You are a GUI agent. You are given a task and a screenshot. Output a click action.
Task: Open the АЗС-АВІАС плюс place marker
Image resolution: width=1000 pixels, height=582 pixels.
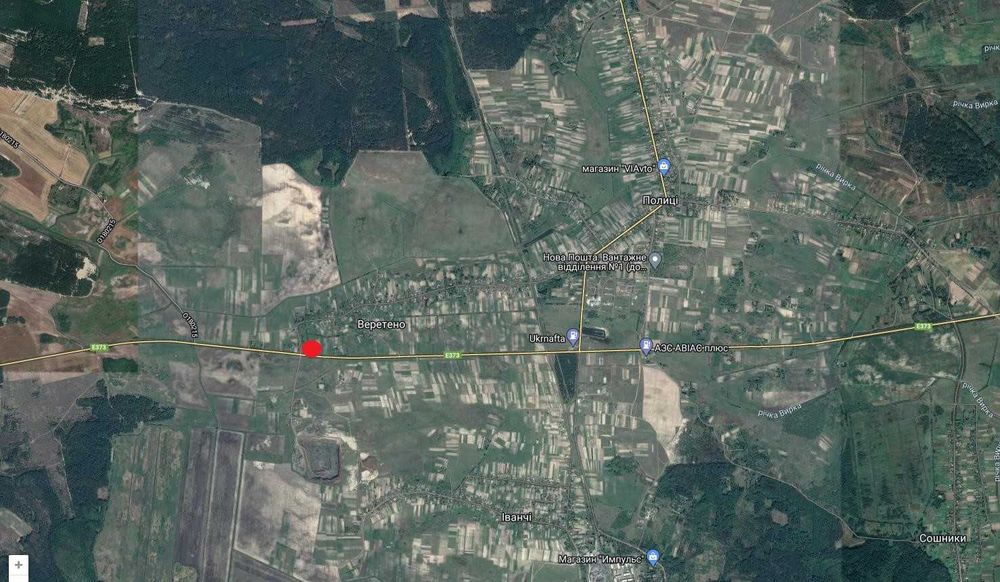click(646, 347)
